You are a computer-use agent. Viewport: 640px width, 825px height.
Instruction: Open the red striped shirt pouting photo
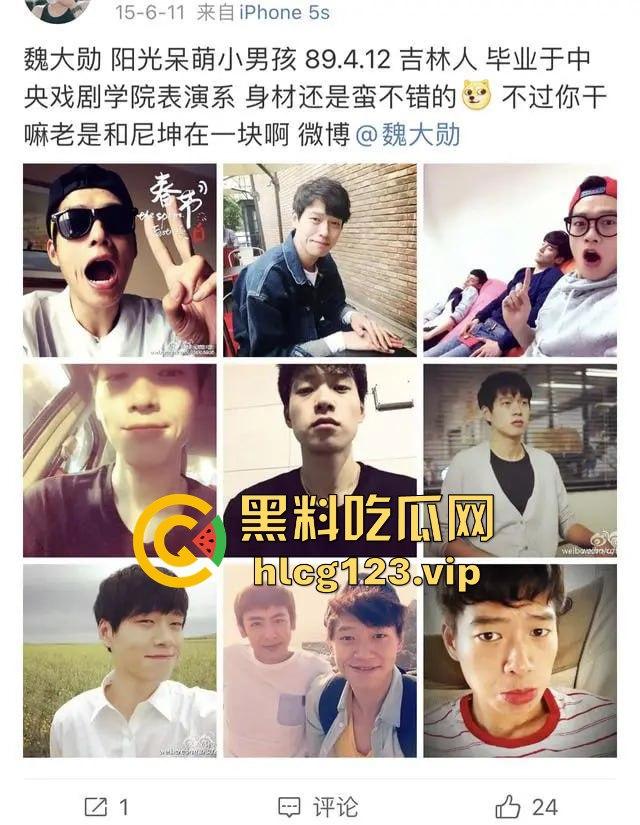click(519, 660)
